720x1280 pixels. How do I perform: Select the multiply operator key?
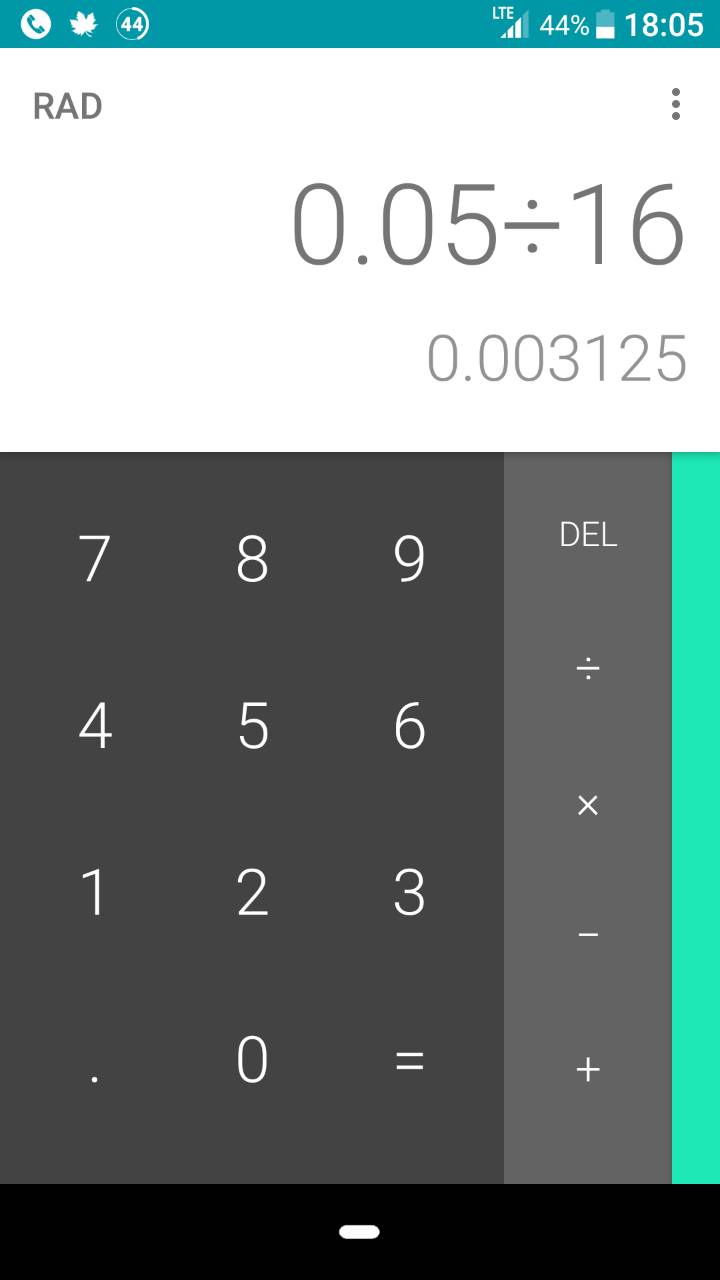click(x=588, y=804)
